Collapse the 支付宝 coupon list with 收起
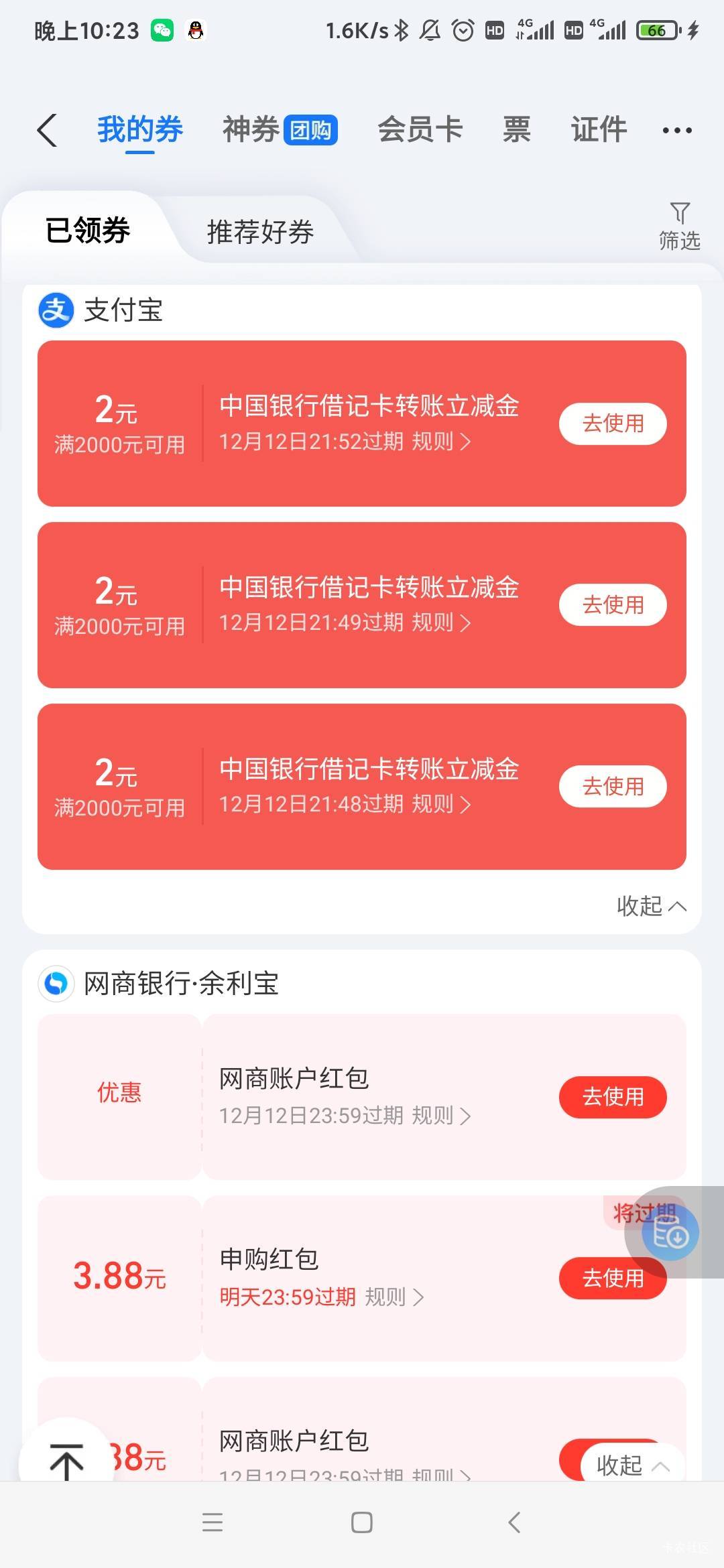This screenshot has height=1568, width=724. [650, 906]
